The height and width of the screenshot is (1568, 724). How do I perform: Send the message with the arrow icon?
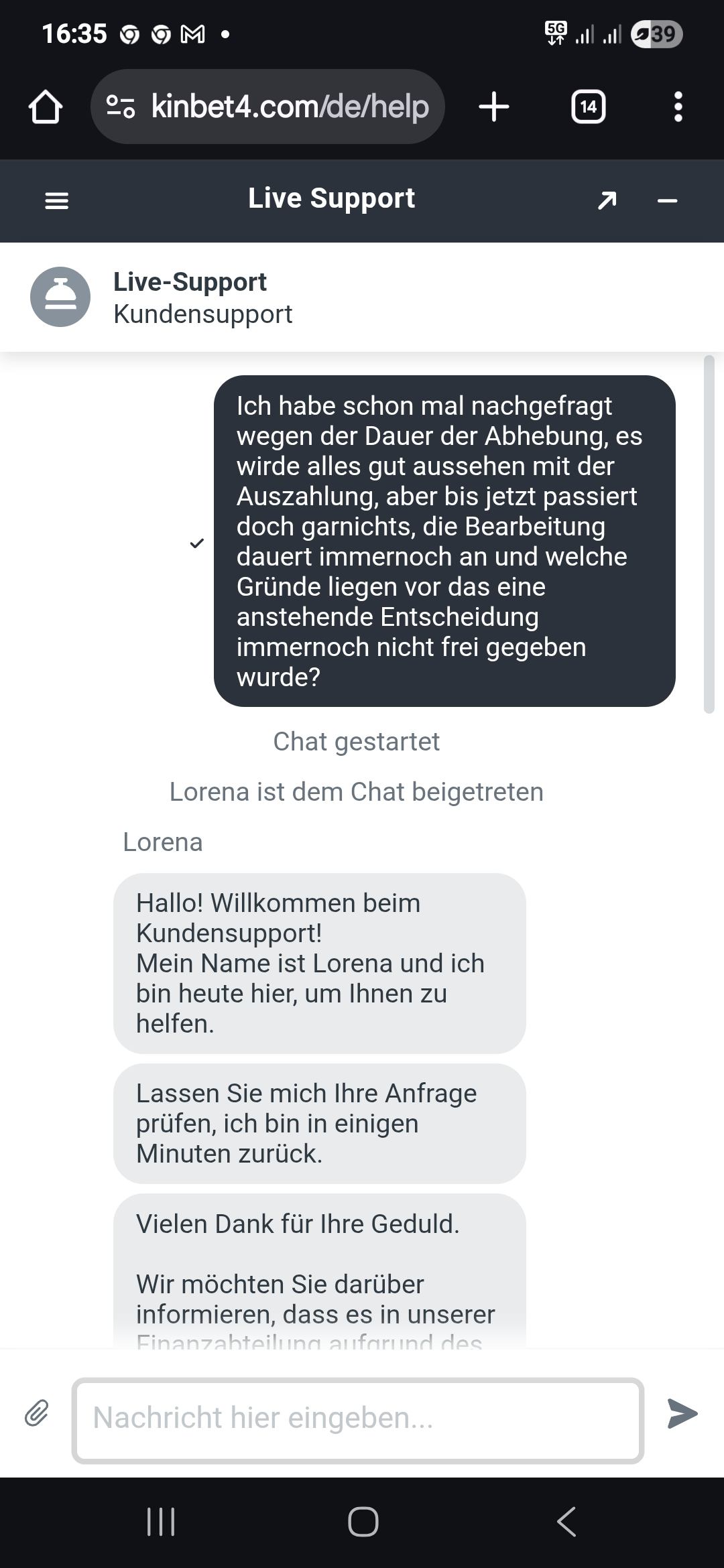(682, 1413)
